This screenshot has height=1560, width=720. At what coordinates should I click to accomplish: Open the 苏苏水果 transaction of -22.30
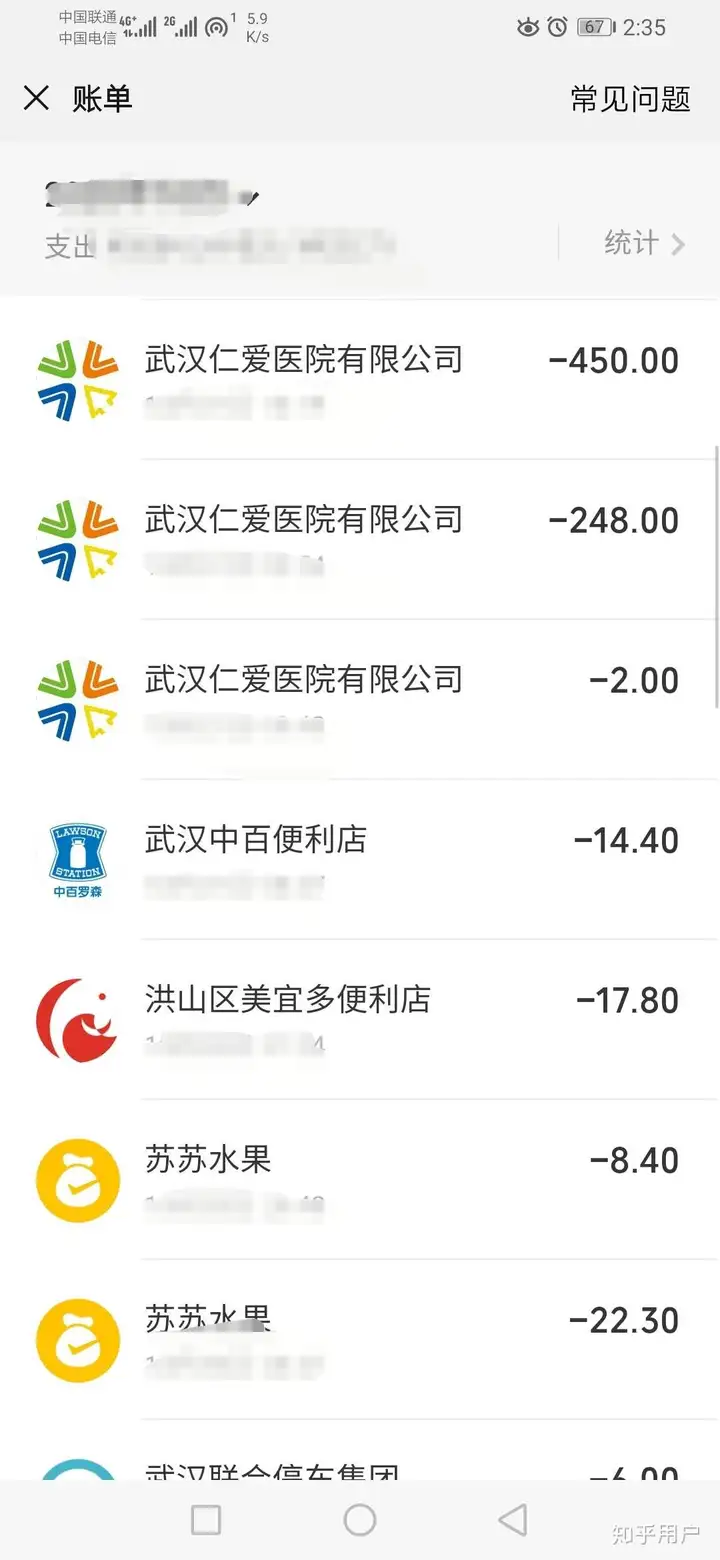(x=360, y=1340)
